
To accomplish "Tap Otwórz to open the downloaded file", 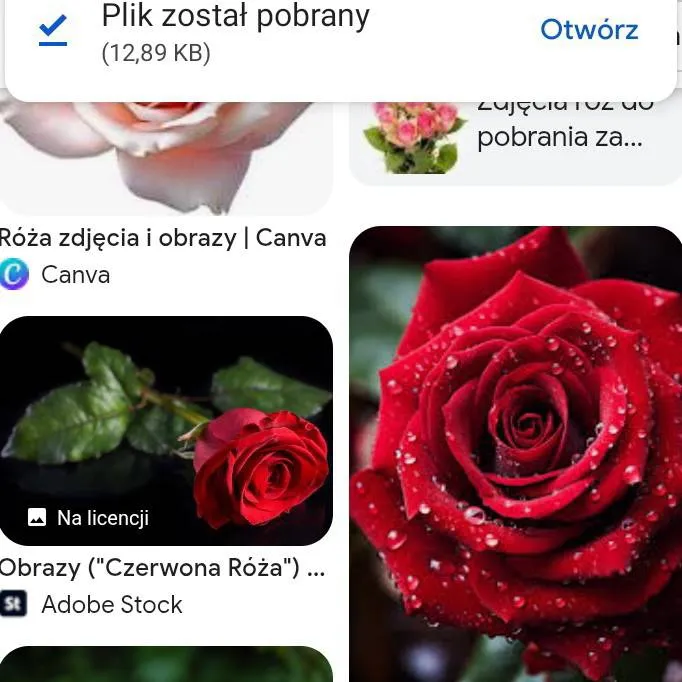I will tap(588, 30).
